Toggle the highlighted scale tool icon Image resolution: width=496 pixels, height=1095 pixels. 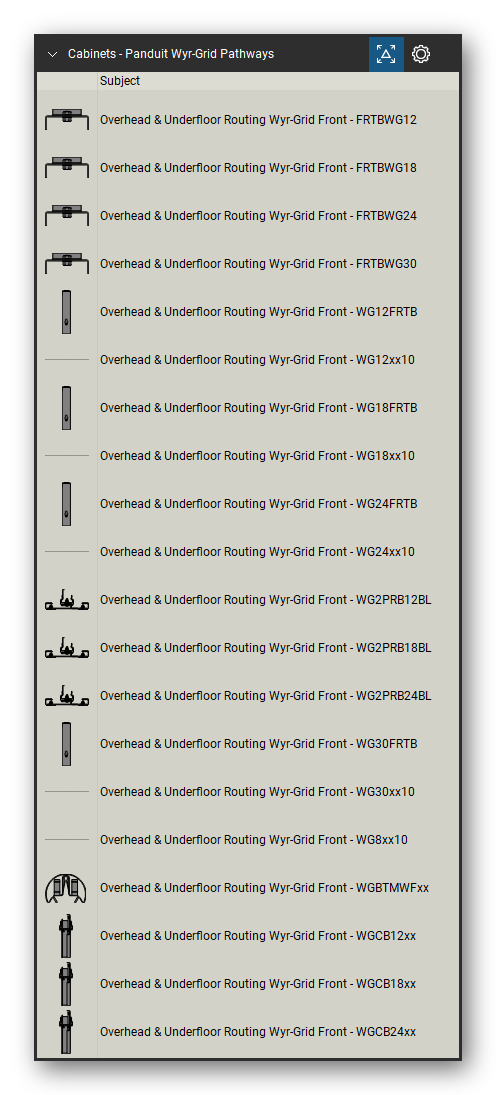[x=386, y=54]
